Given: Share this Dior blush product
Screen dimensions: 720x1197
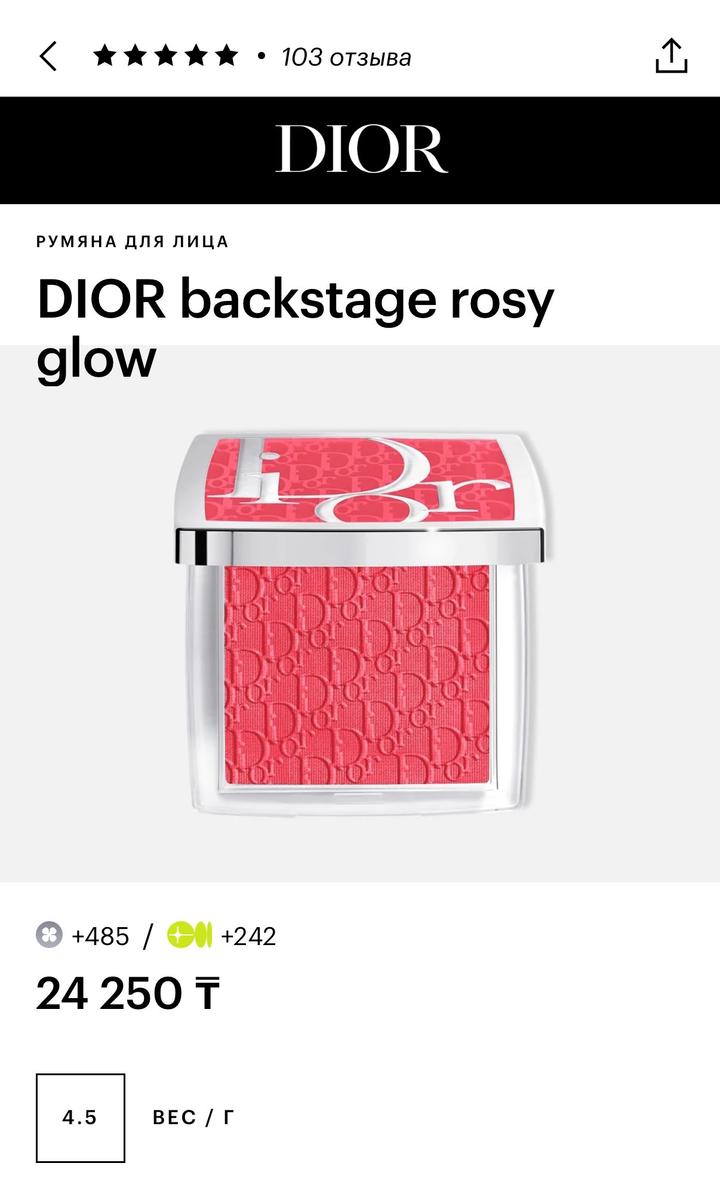Looking at the screenshot, I should pos(671,56).
